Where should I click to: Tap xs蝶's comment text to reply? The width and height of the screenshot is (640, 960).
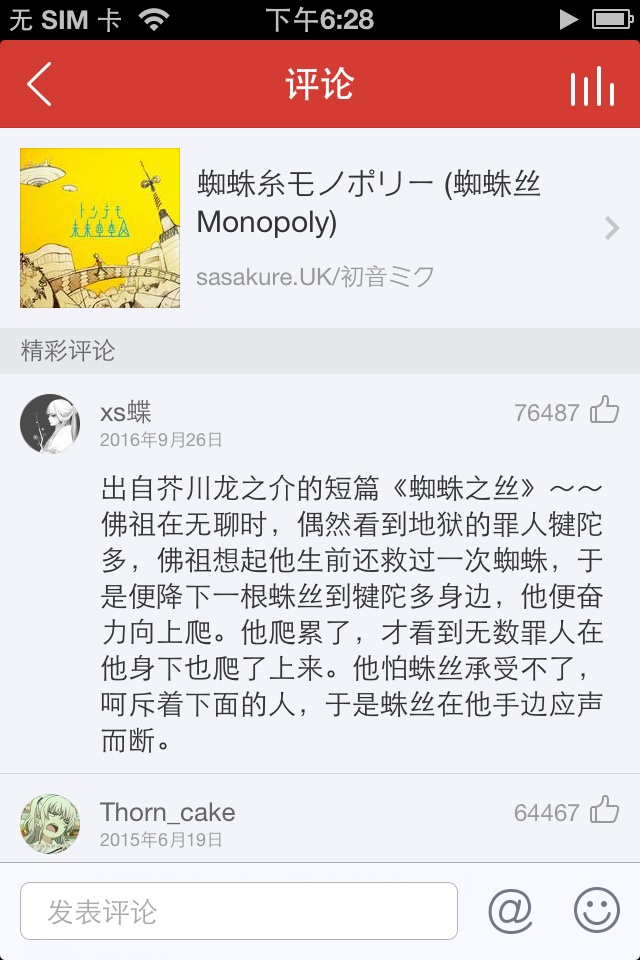[x=350, y=615]
